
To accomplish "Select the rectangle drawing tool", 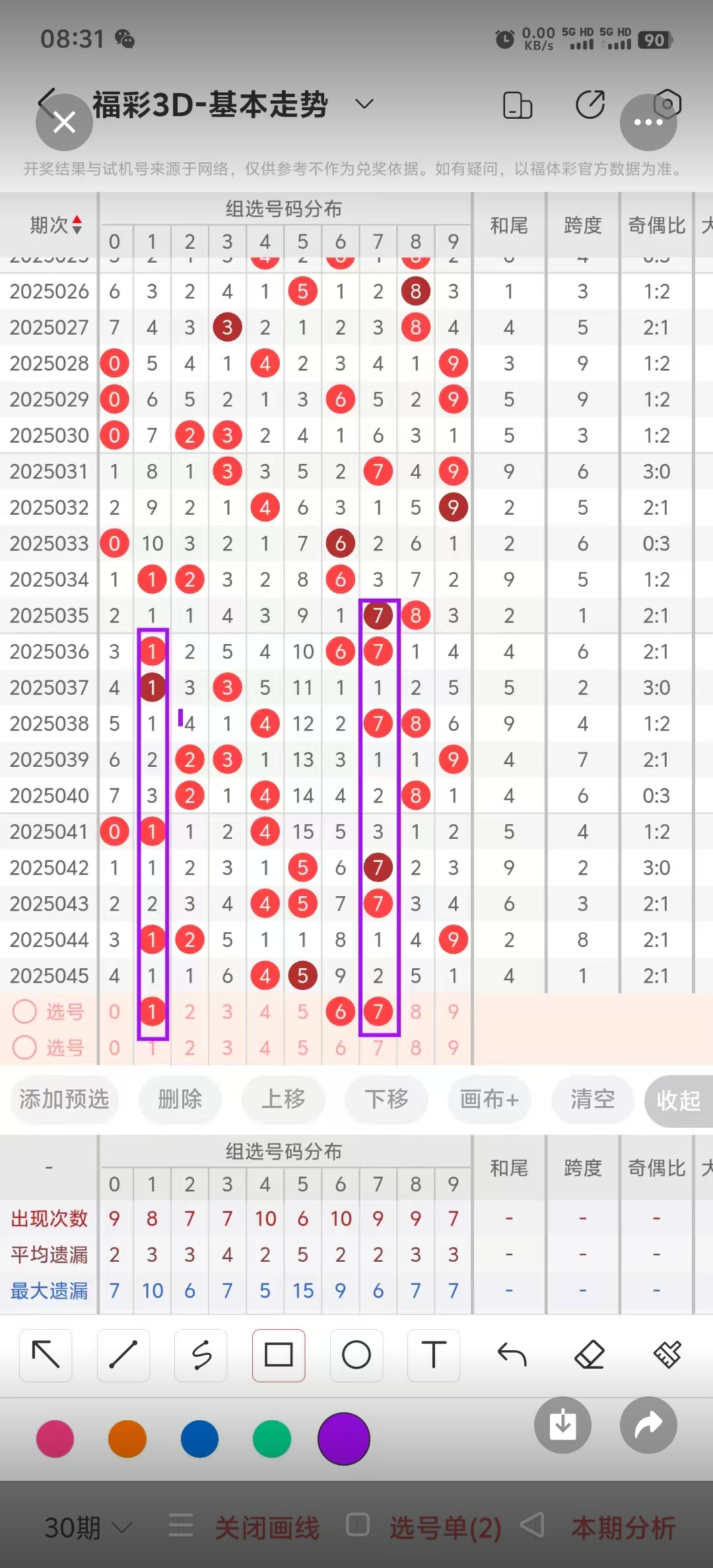I will point(279,1356).
